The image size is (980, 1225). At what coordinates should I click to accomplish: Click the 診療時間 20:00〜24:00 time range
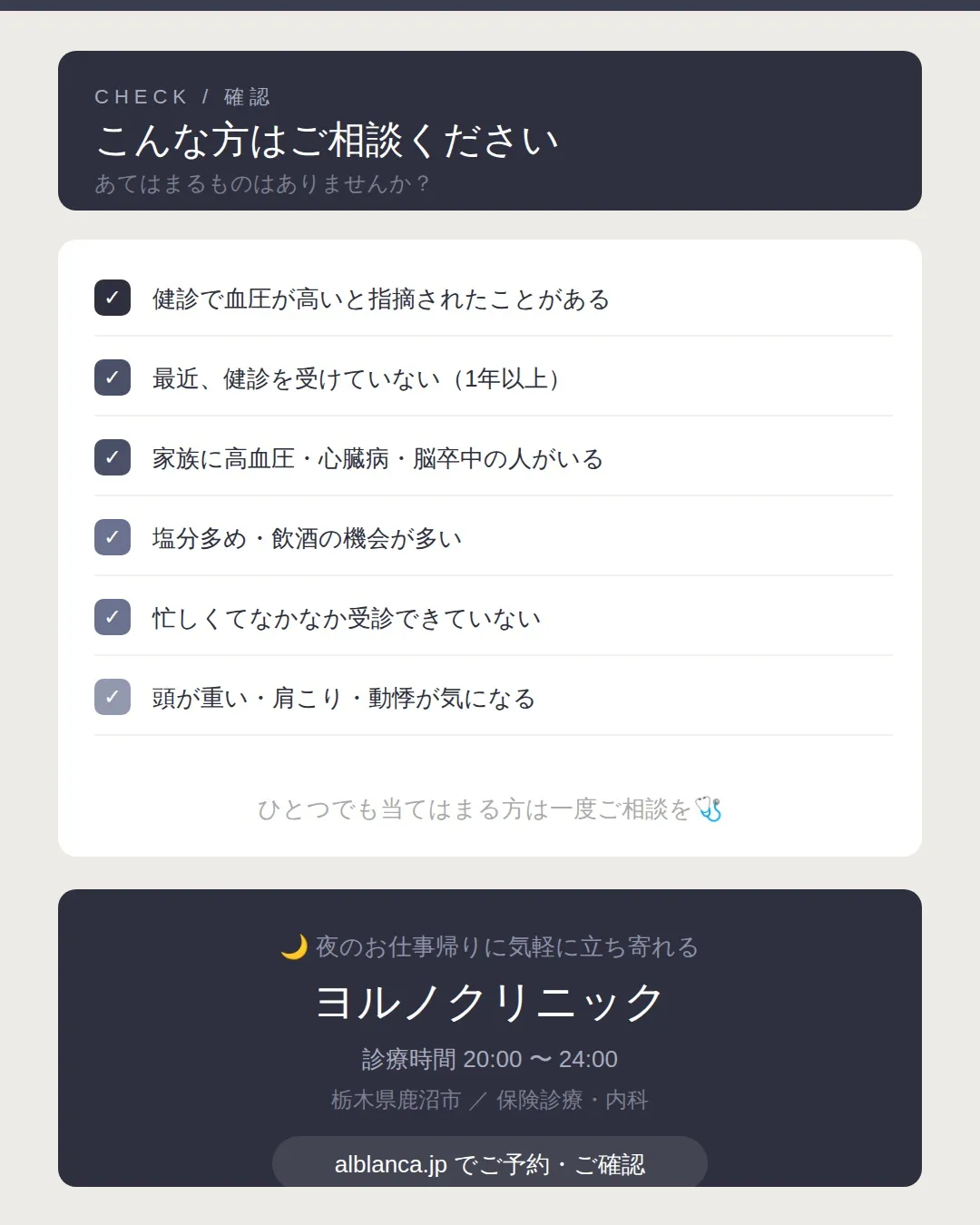pos(490,1059)
